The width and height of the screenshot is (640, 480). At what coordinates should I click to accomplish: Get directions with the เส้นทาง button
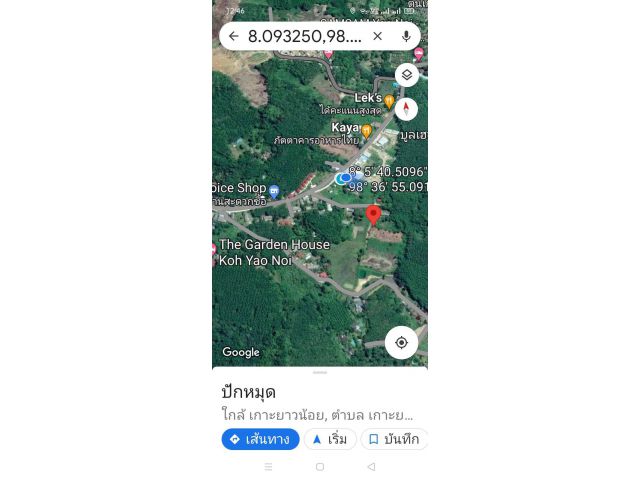[x=260, y=439]
